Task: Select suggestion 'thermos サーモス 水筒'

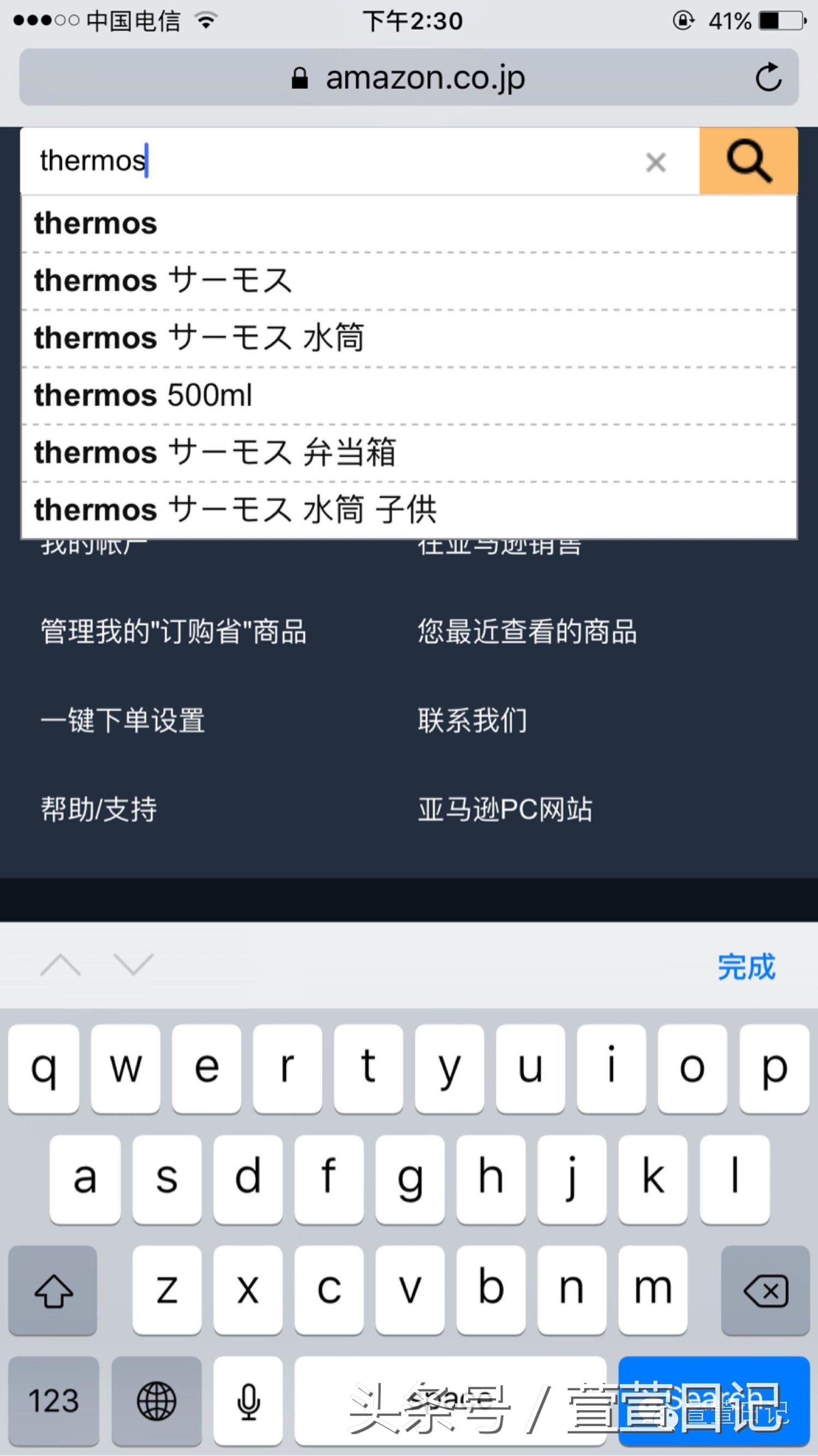Action: tap(199, 337)
